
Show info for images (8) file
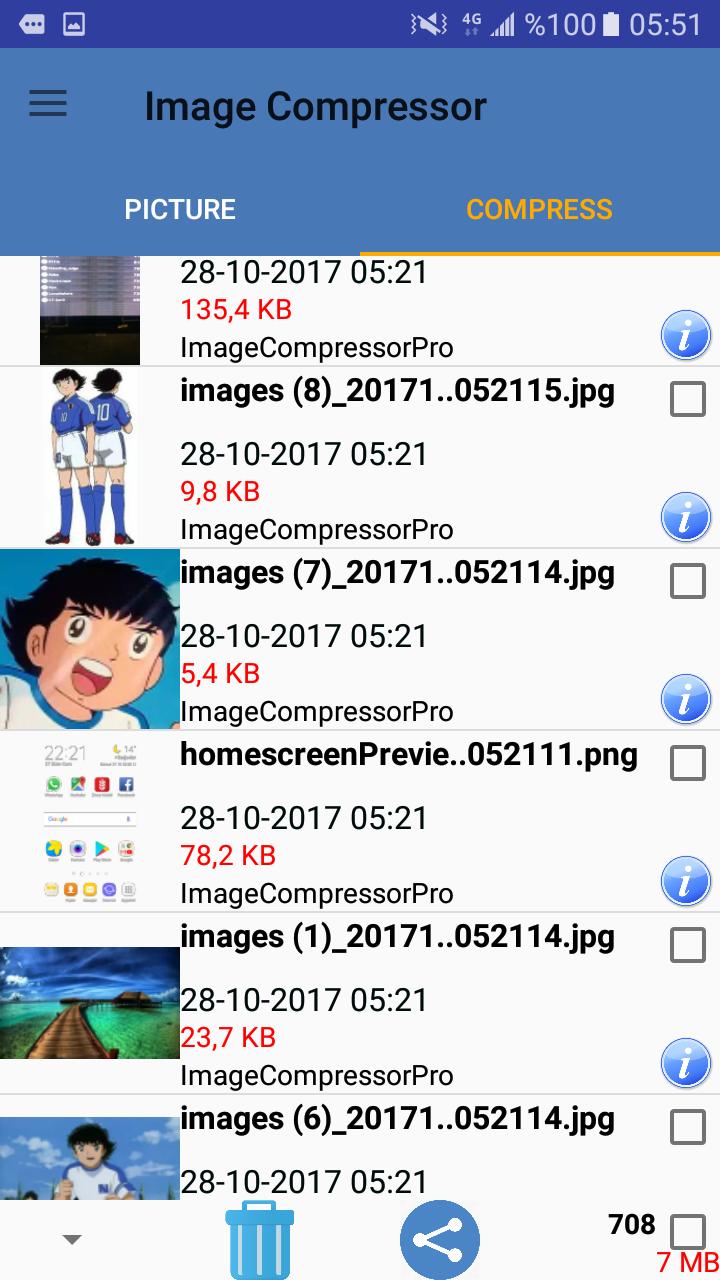(686, 517)
